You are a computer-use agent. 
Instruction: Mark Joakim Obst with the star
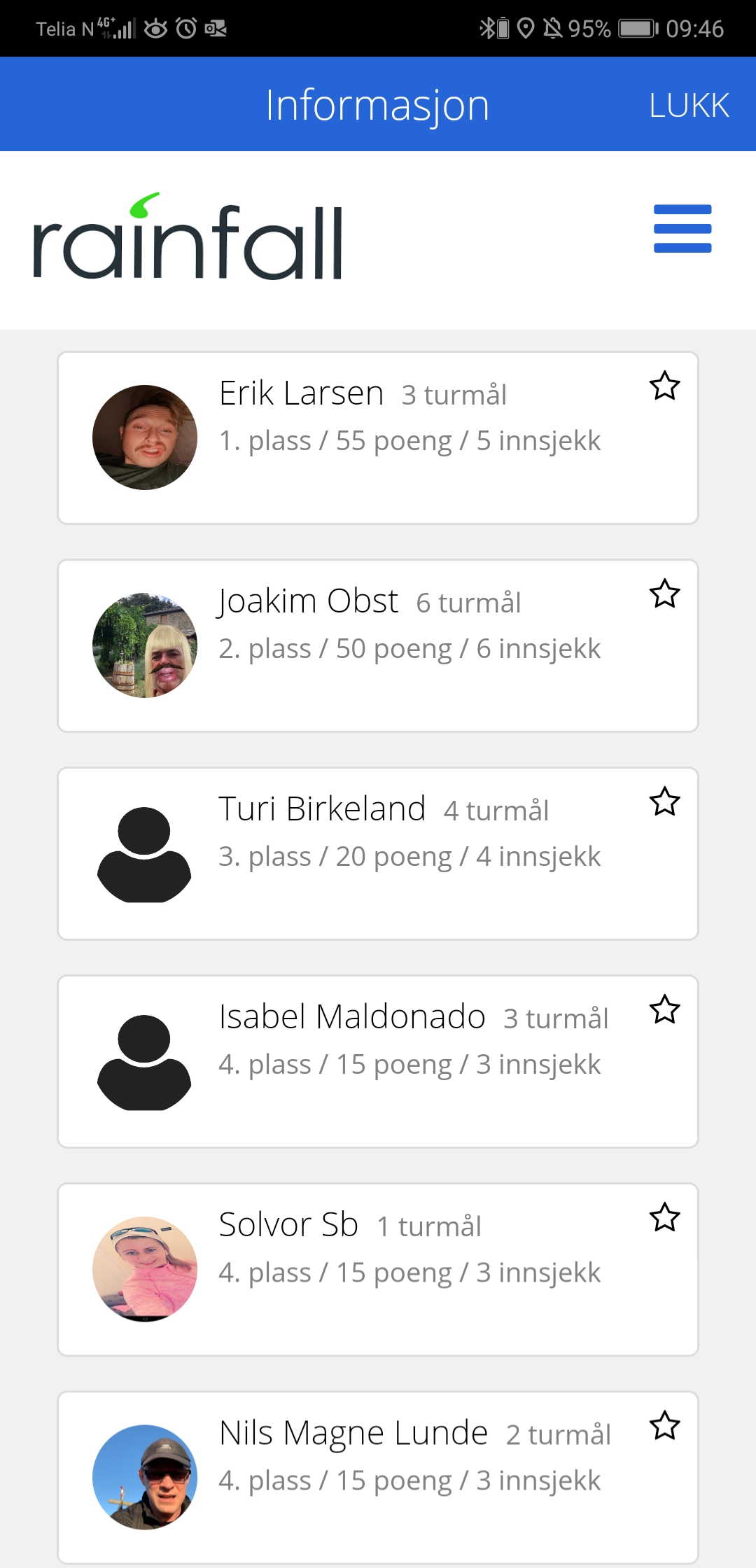point(664,594)
